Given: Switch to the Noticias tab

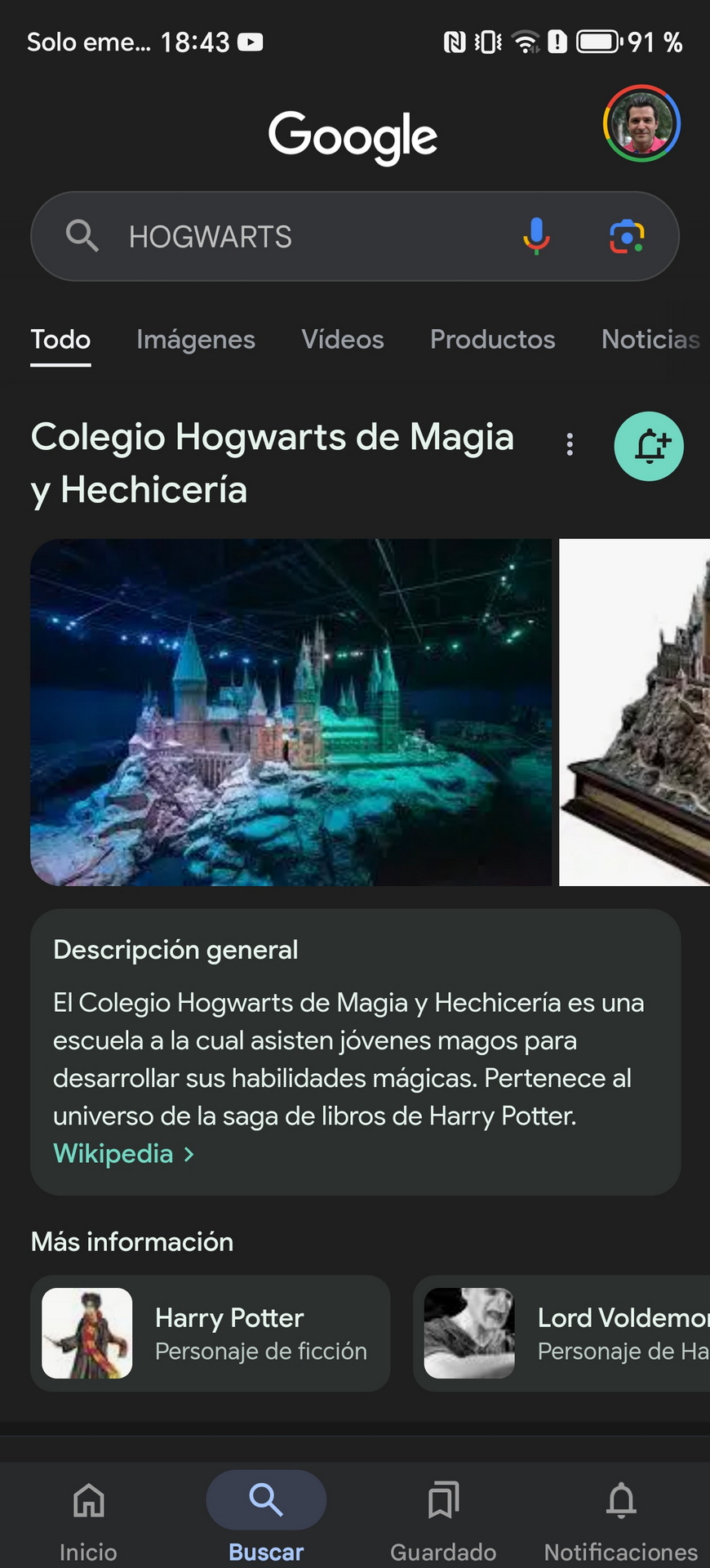Looking at the screenshot, I should (x=651, y=340).
